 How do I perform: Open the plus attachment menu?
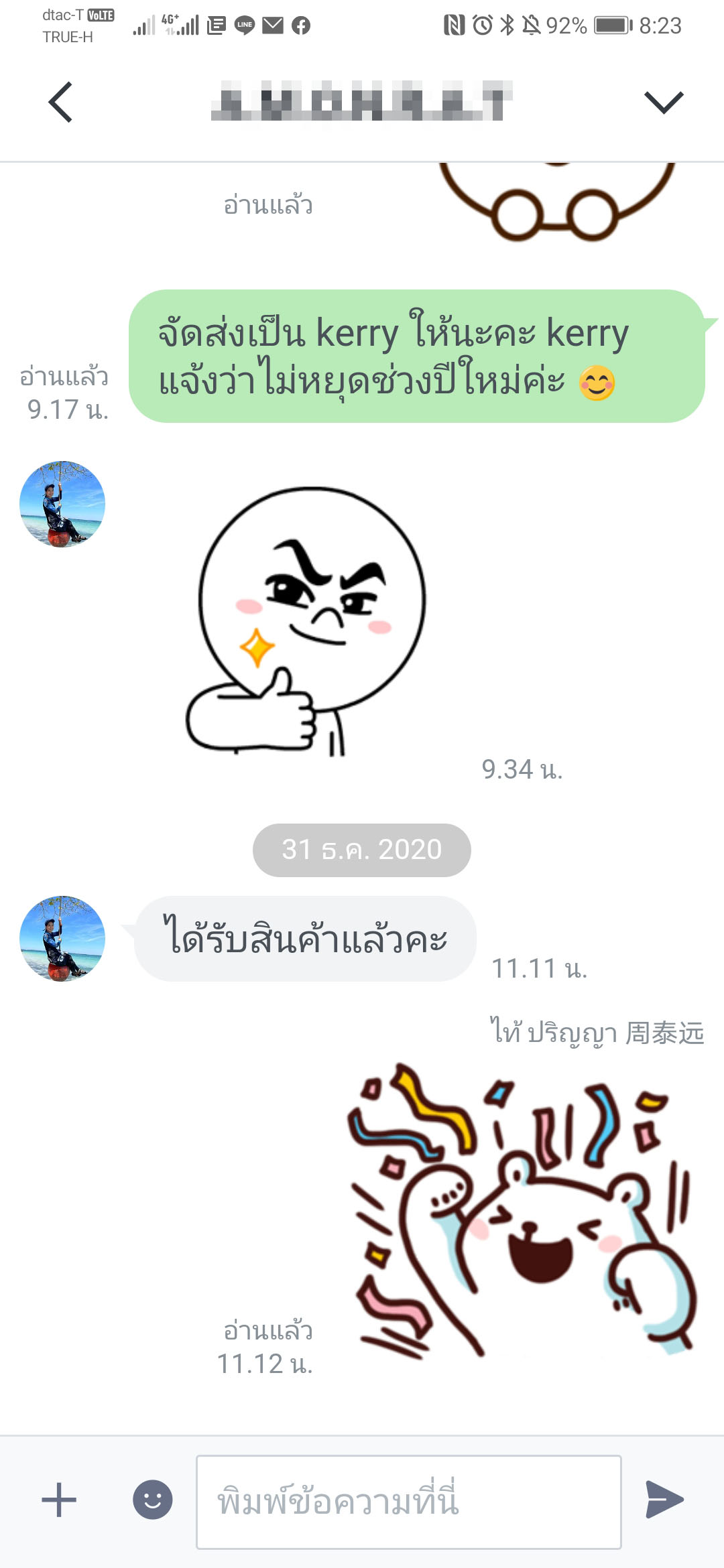59,1500
